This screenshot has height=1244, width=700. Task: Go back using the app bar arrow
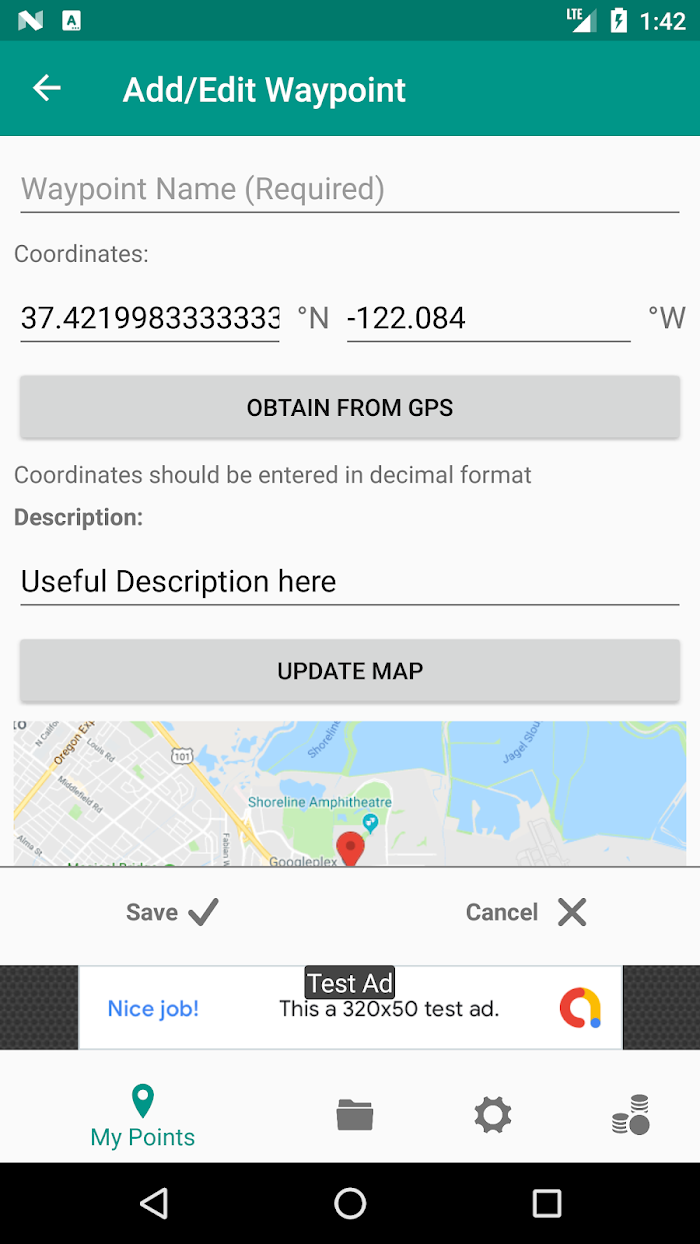coord(47,89)
